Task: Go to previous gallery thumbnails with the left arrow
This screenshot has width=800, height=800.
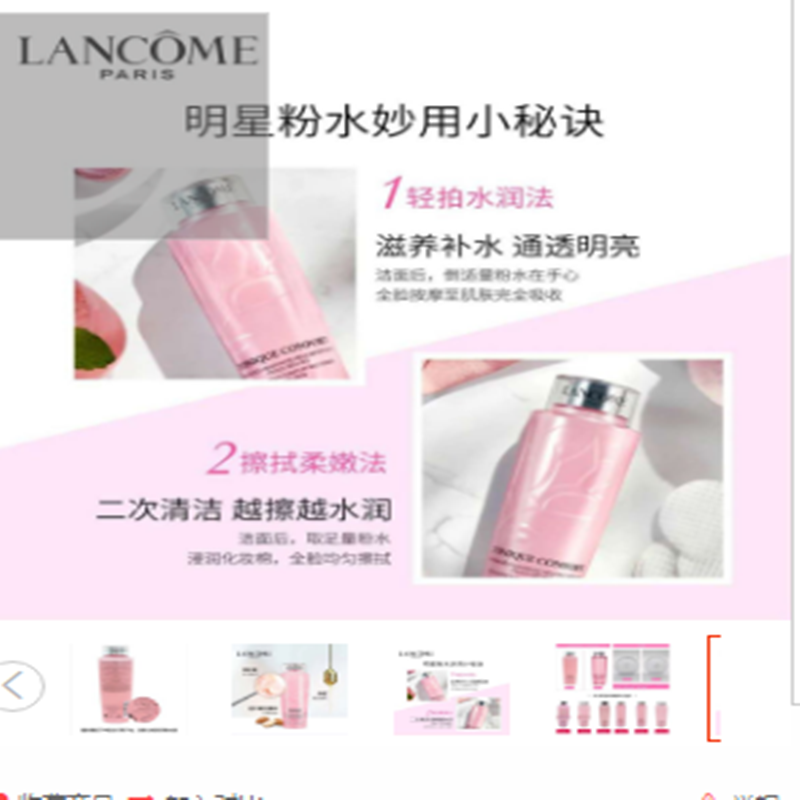Action: [18, 687]
